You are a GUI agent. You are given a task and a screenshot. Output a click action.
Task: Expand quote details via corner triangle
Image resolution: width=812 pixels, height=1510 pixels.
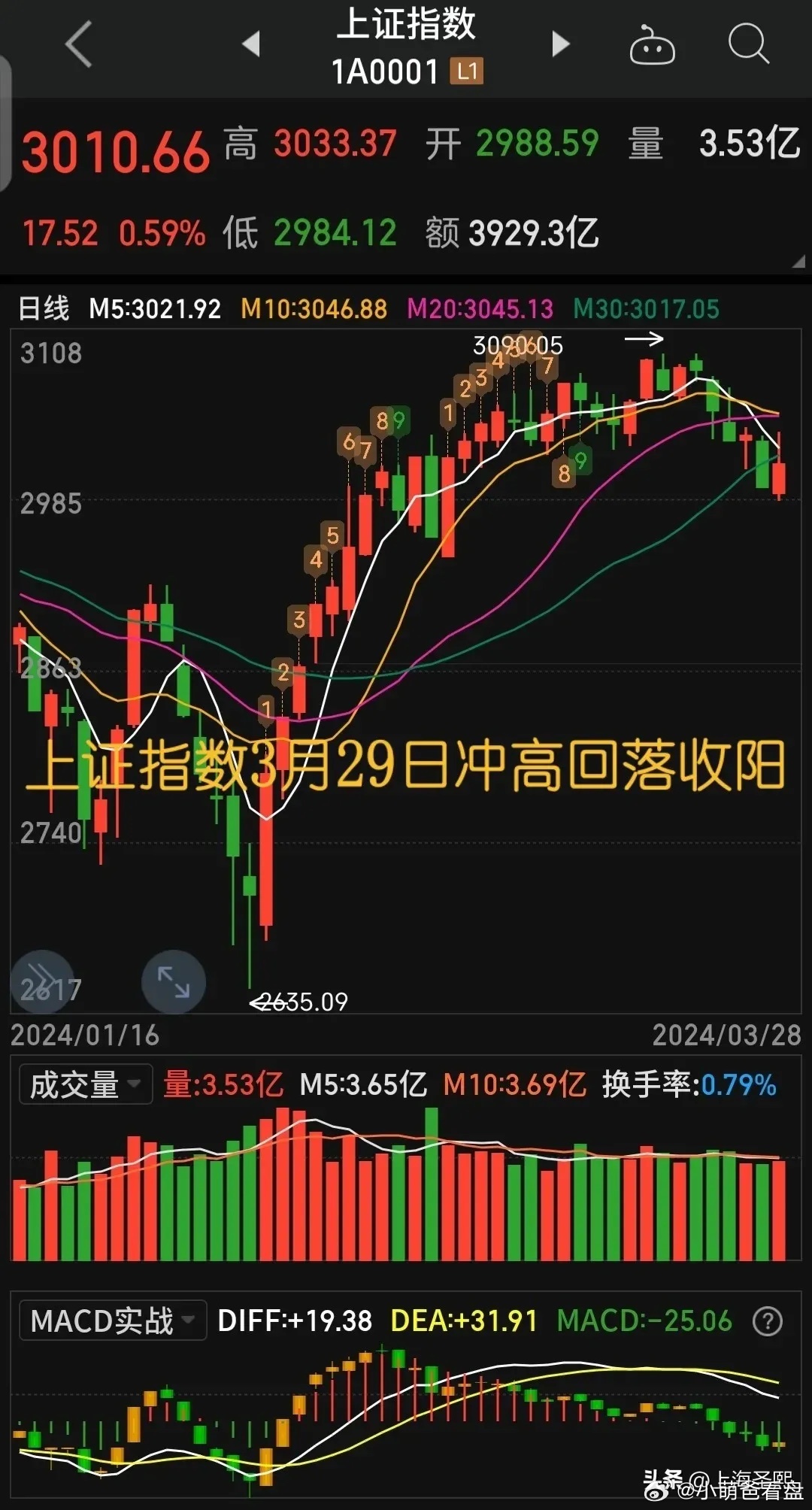point(798,261)
